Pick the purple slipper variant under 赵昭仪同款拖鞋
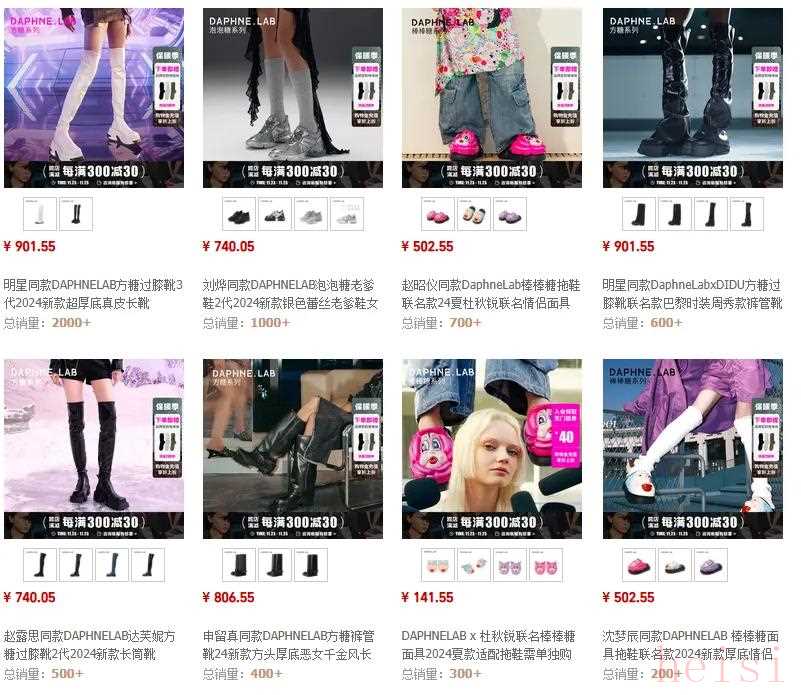 pyautogui.click(x=510, y=214)
